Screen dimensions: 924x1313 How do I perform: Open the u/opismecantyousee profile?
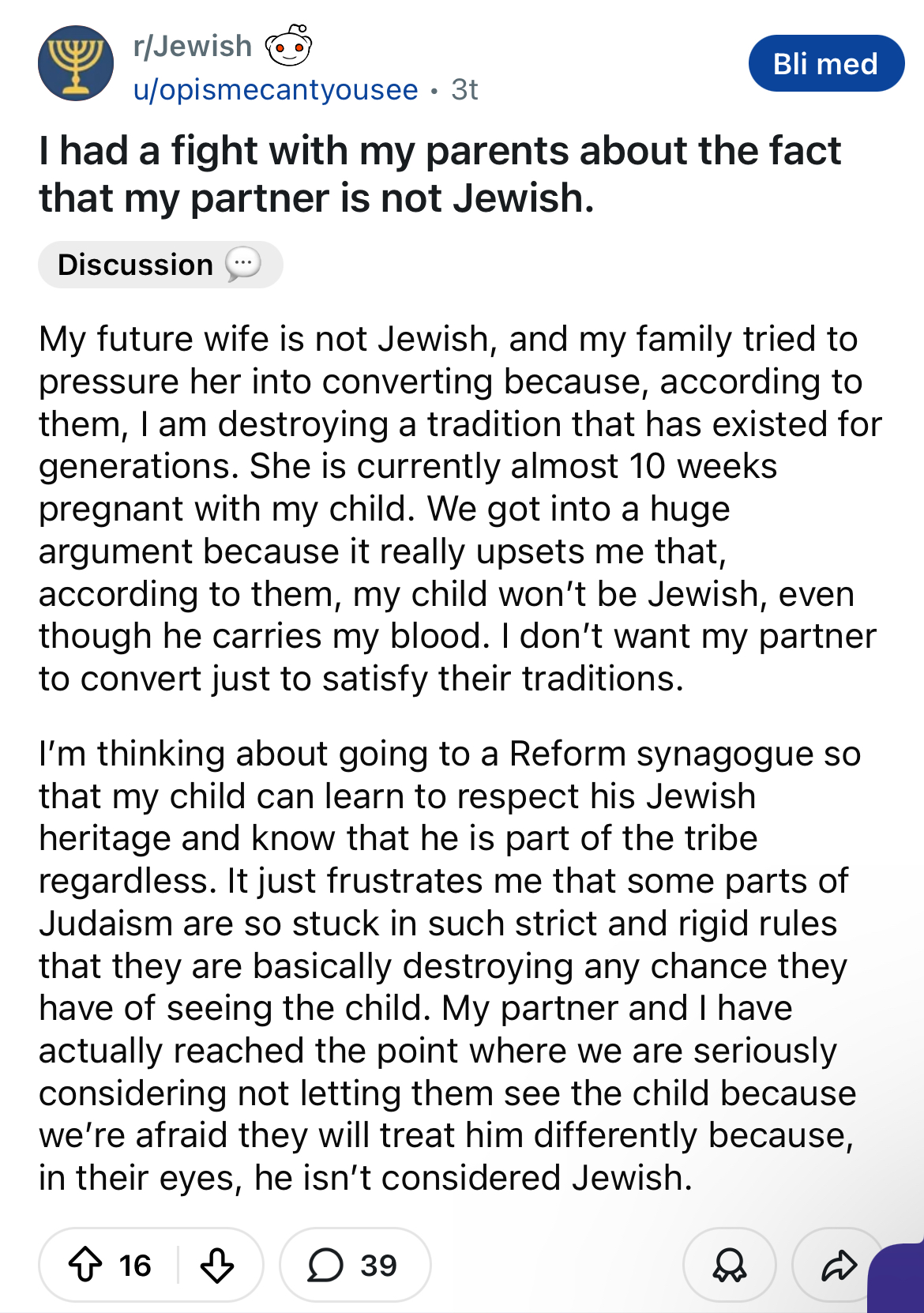276,90
